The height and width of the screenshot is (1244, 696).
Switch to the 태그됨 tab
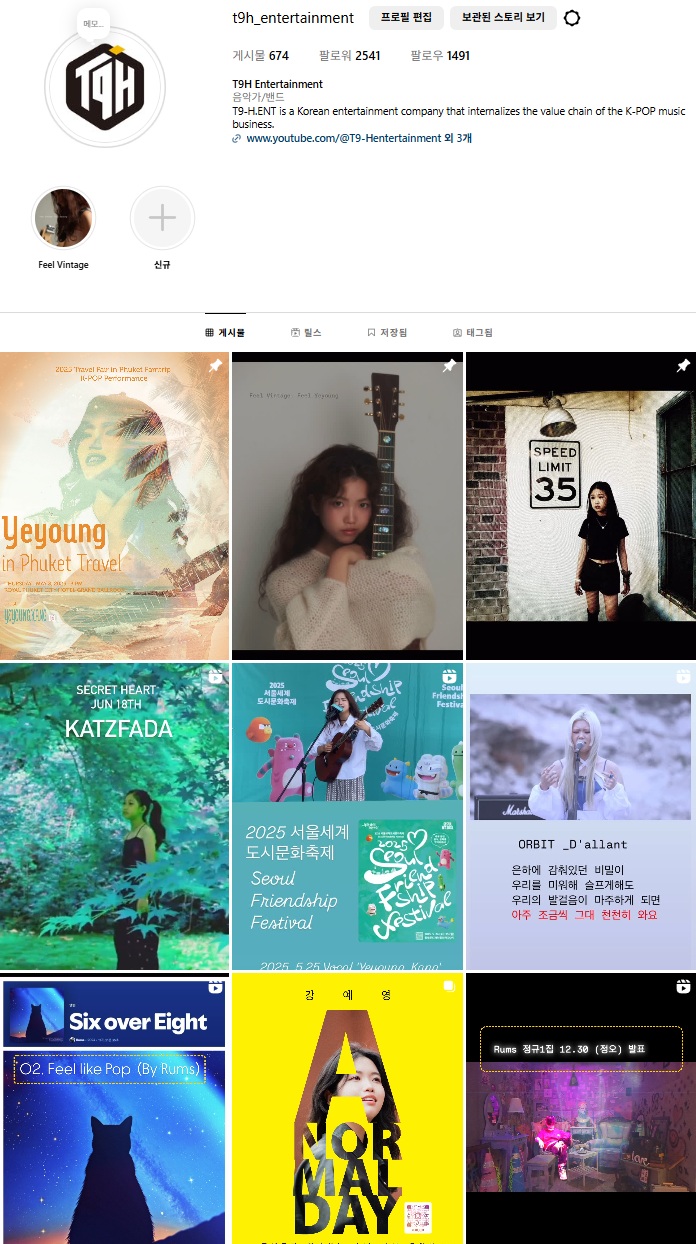[472, 332]
